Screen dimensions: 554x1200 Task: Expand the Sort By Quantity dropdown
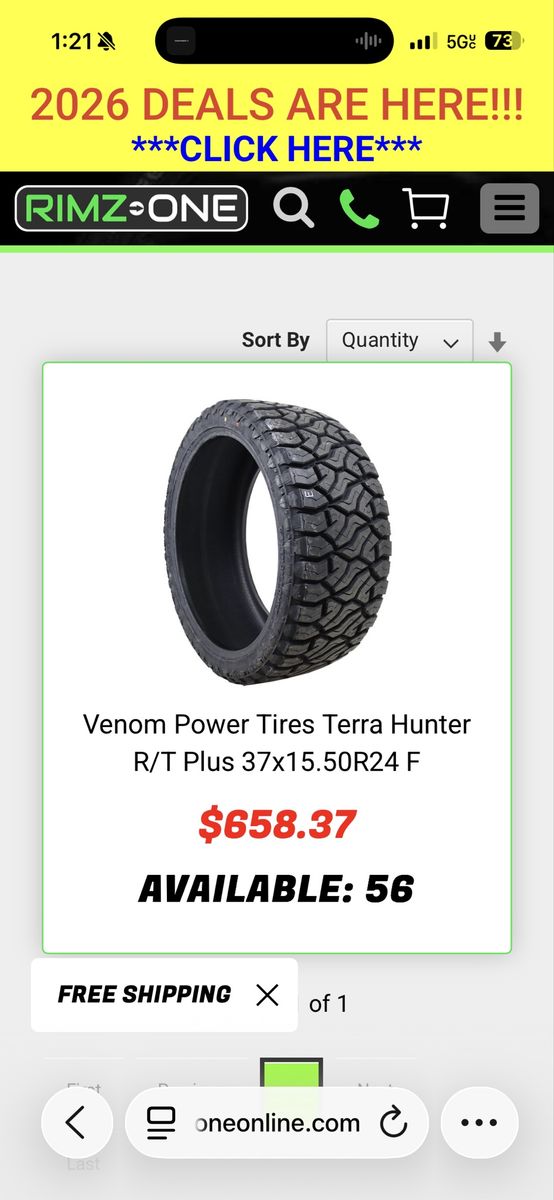pos(399,341)
